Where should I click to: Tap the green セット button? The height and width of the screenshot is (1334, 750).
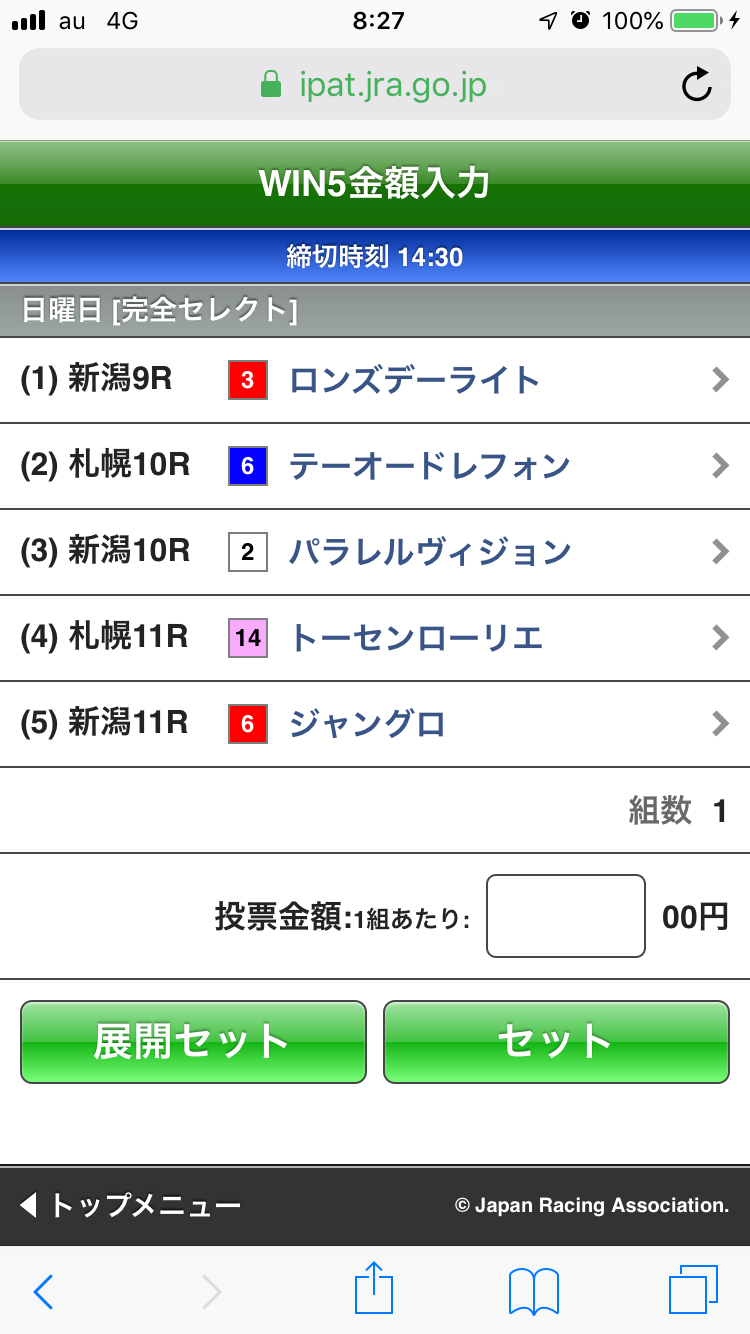point(556,1042)
